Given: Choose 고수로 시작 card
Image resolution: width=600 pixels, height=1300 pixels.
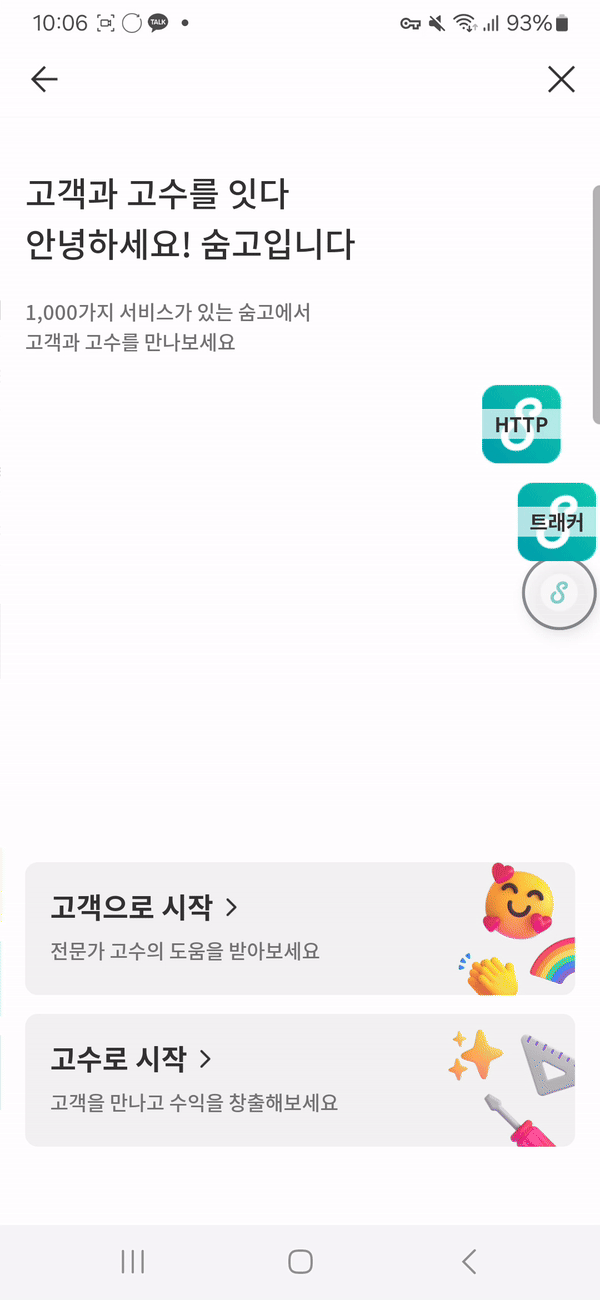Looking at the screenshot, I should (x=299, y=1080).
